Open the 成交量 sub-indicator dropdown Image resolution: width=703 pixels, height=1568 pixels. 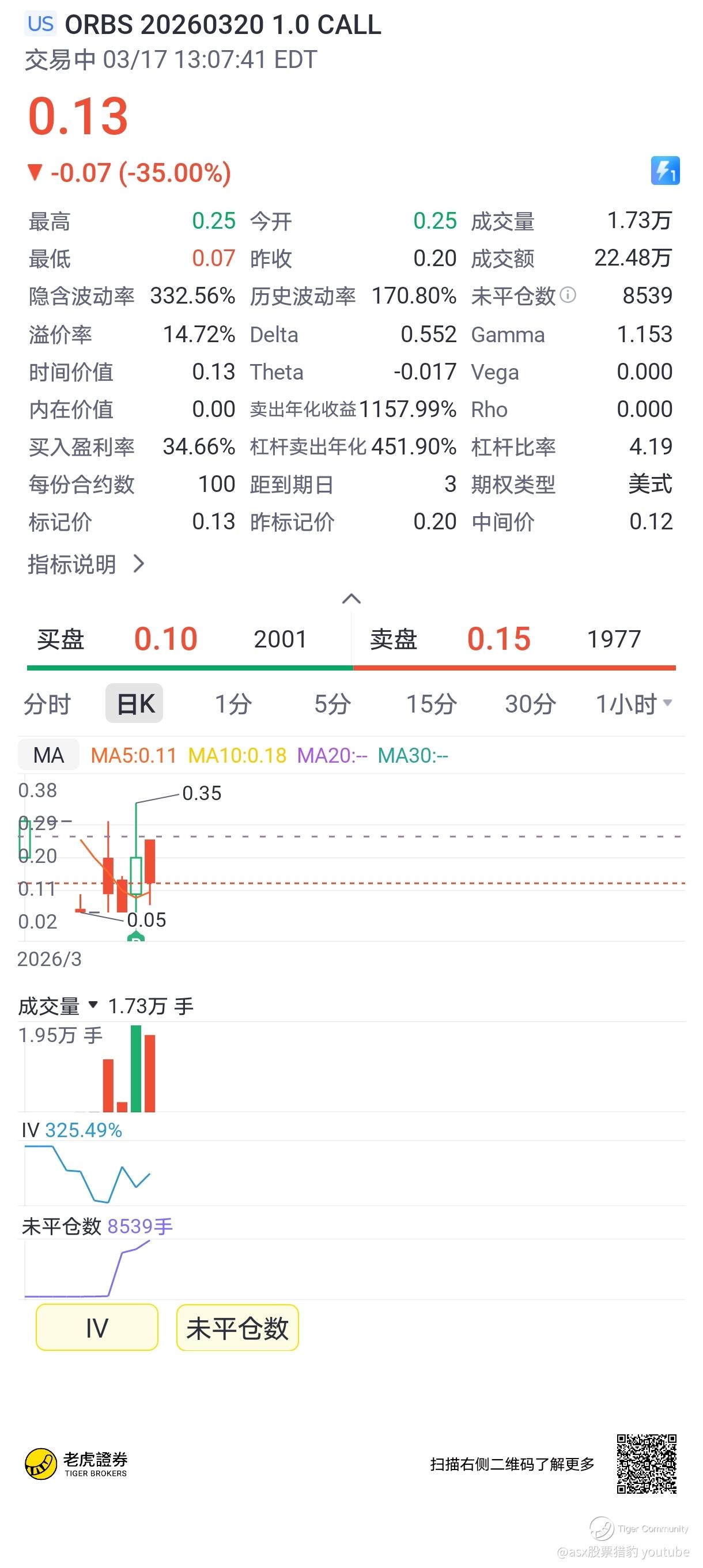pyautogui.click(x=58, y=1006)
